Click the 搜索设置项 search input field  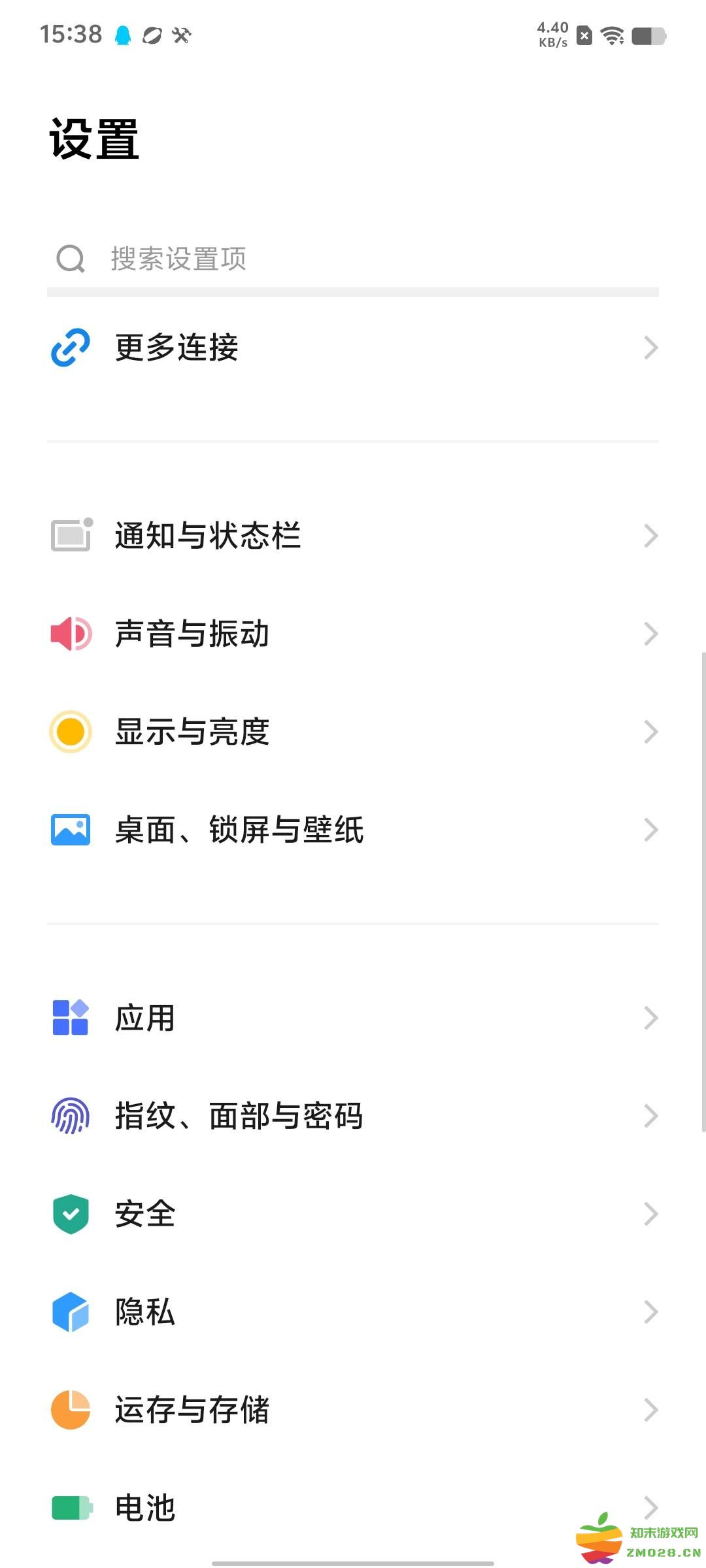[261, 259]
